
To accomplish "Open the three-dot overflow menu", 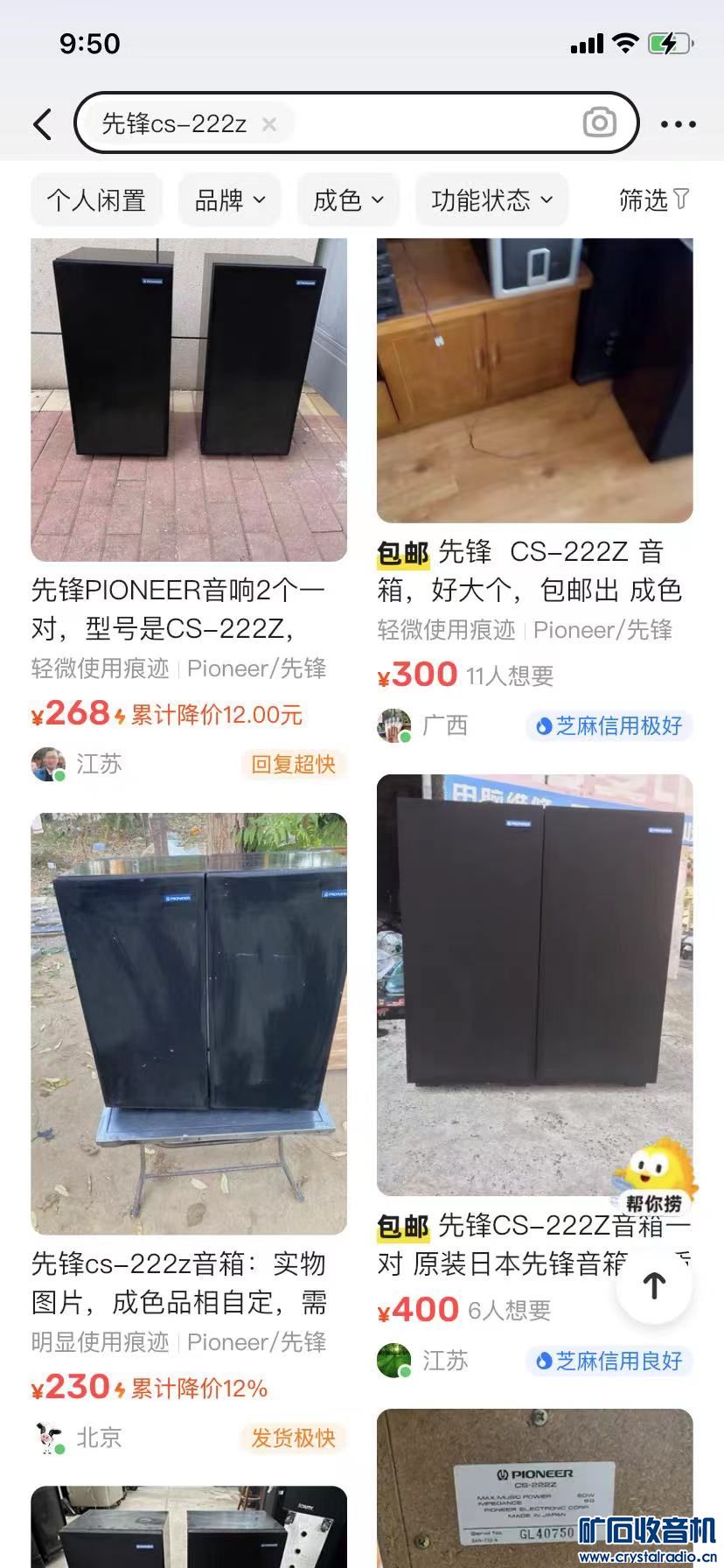I will pyautogui.click(x=679, y=124).
